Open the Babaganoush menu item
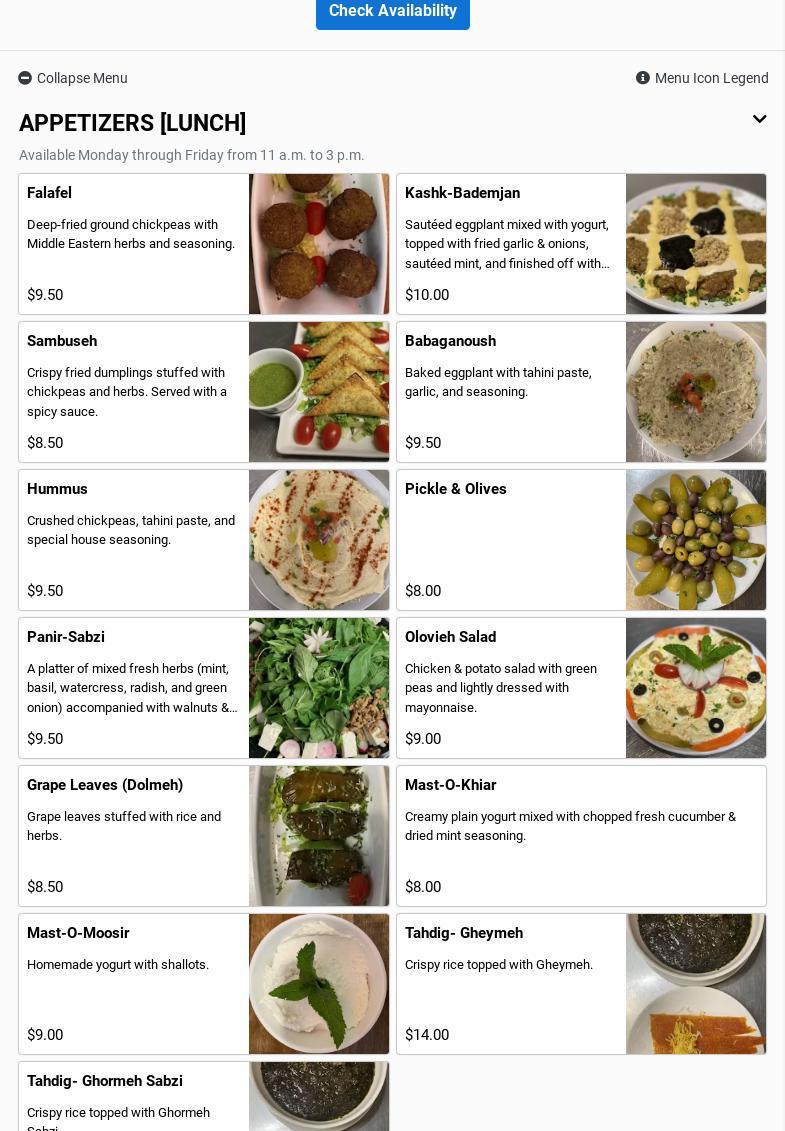This screenshot has height=1131, width=785. point(581,392)
